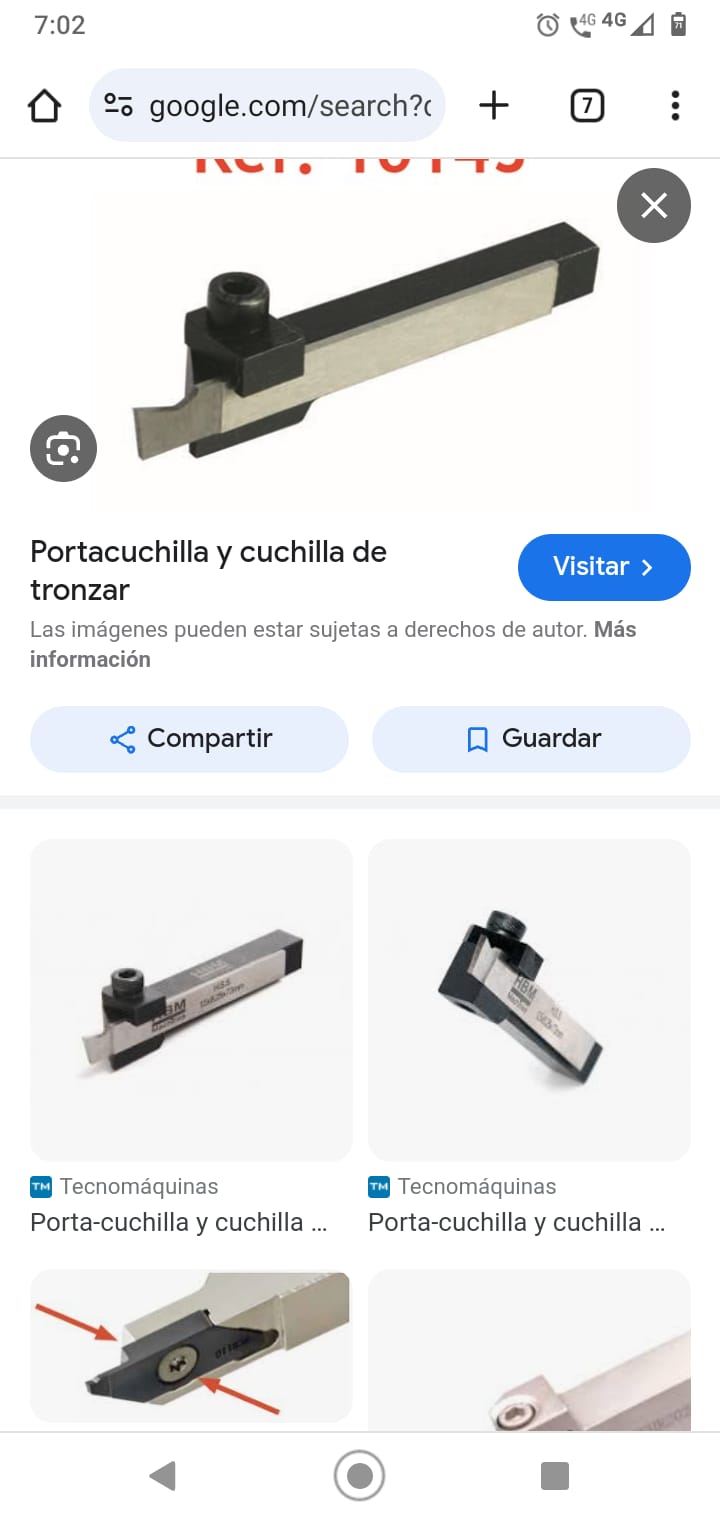Go back with the system back button
The width and height of the screenshot is (720, 1520).
(162, 1475)
